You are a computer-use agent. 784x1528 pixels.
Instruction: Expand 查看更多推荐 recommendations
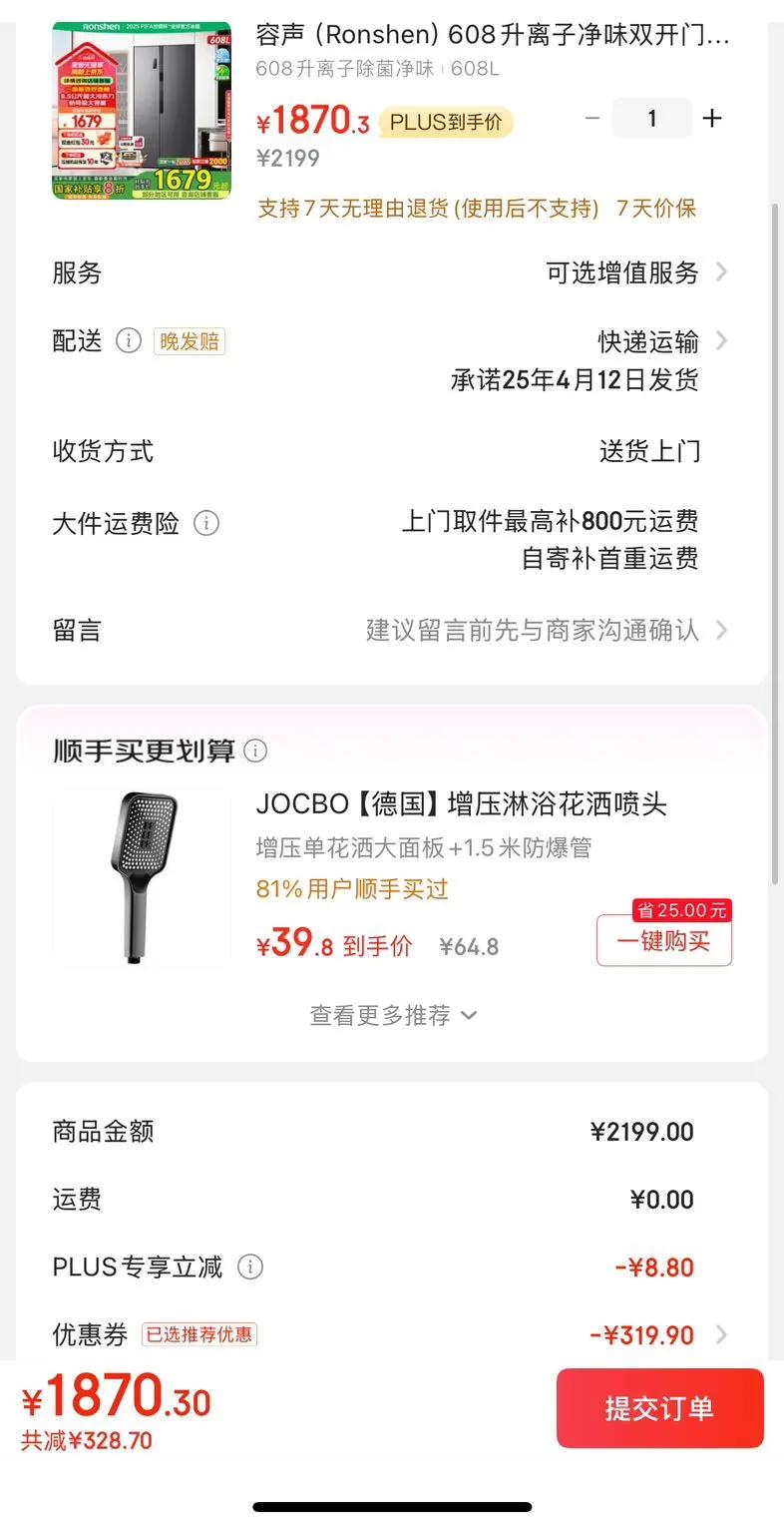[x=392, y=1015]
